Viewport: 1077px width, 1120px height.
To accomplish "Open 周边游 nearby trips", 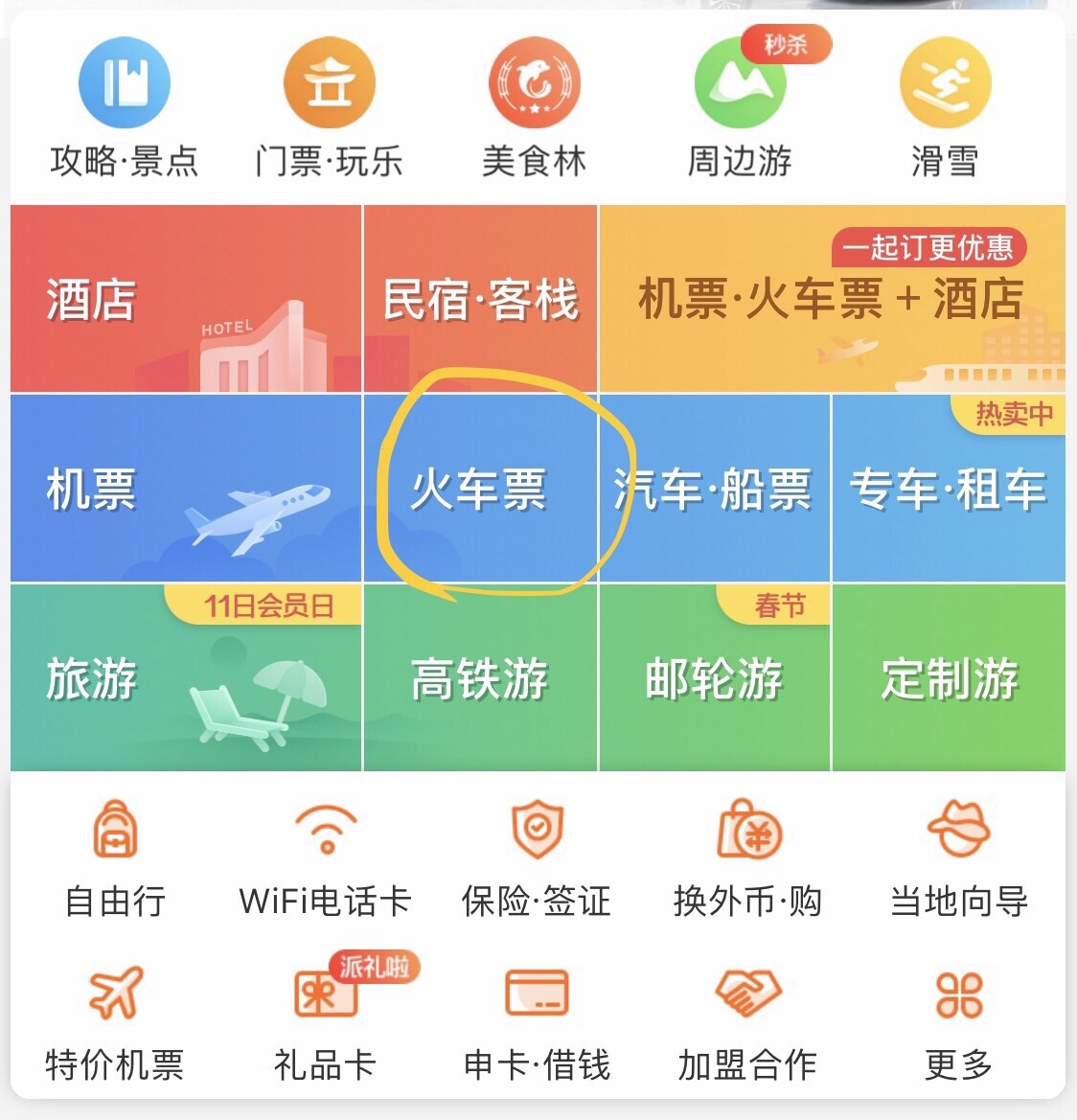I will [740, 107].
